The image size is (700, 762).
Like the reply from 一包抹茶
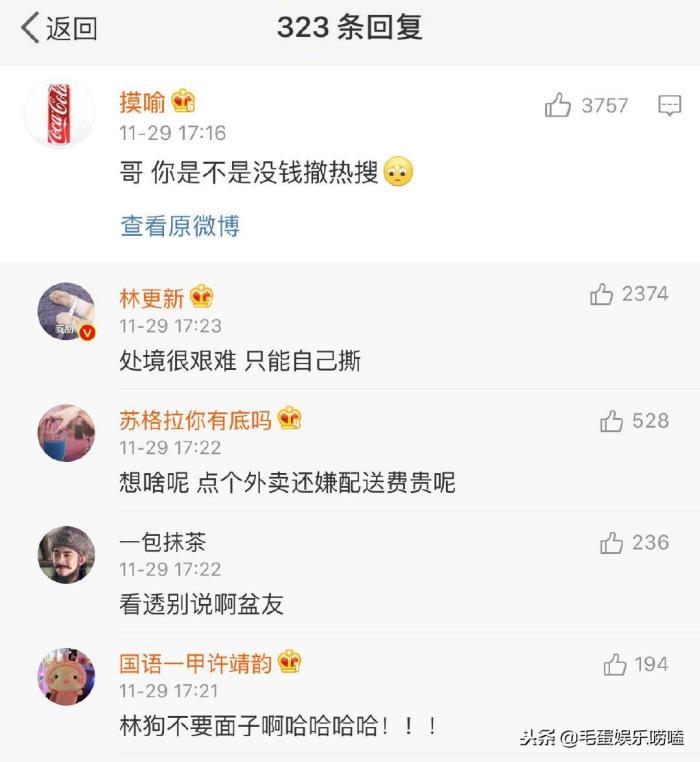point(611,543)
